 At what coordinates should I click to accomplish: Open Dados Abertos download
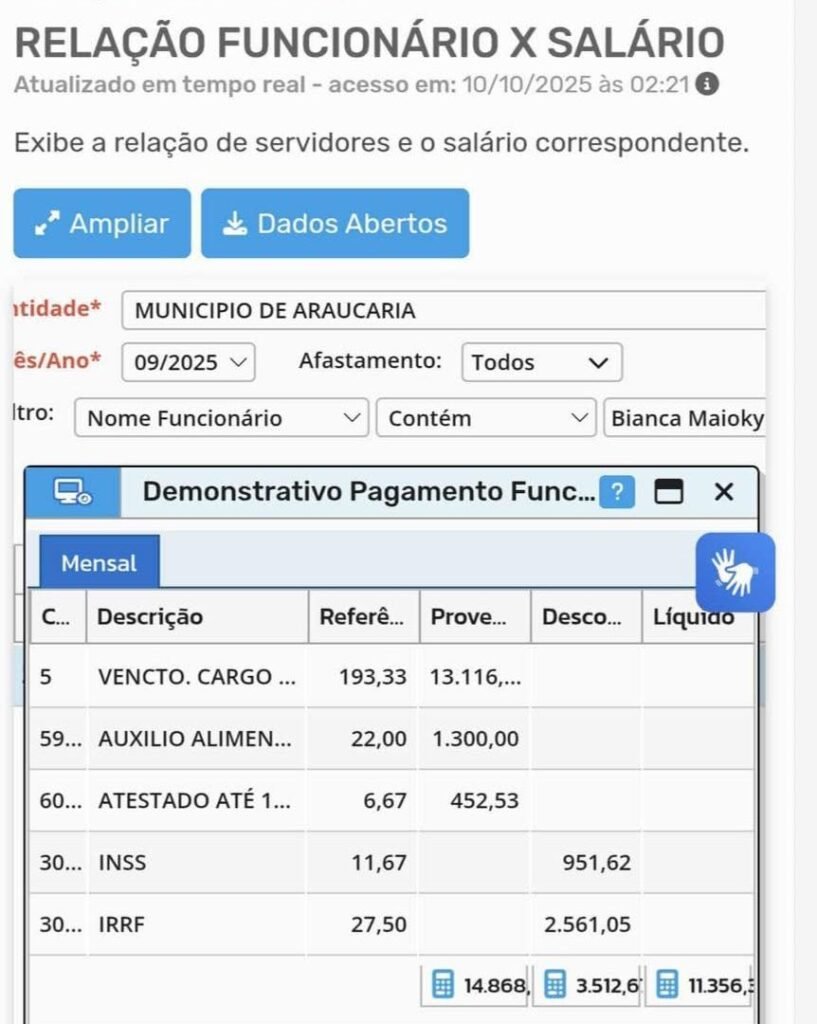click(x=334, y=223)
